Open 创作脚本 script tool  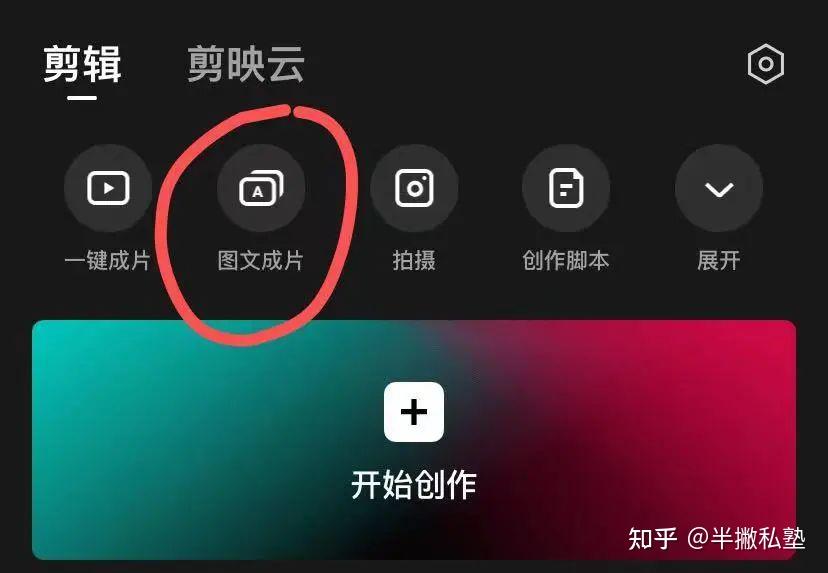click(x=566, y=189)
